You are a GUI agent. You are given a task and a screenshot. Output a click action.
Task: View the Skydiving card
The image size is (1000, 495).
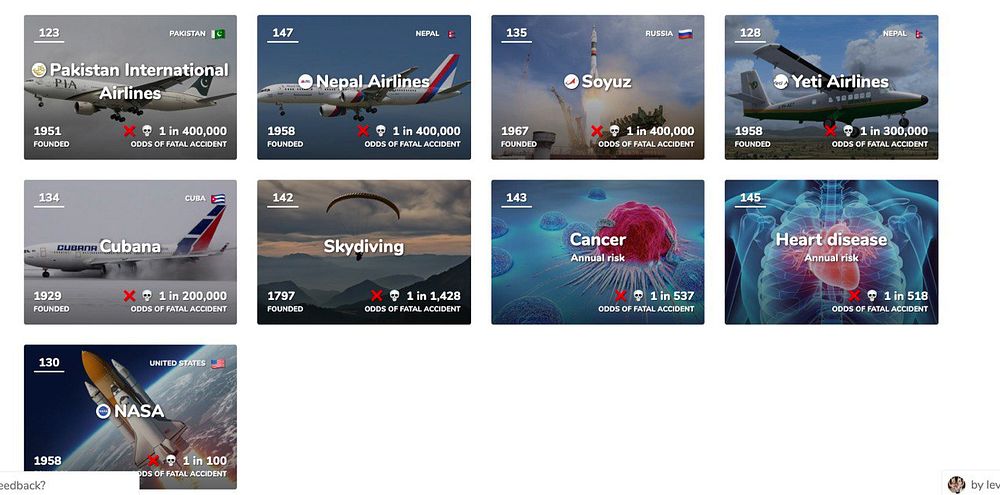tap(364, 252)
